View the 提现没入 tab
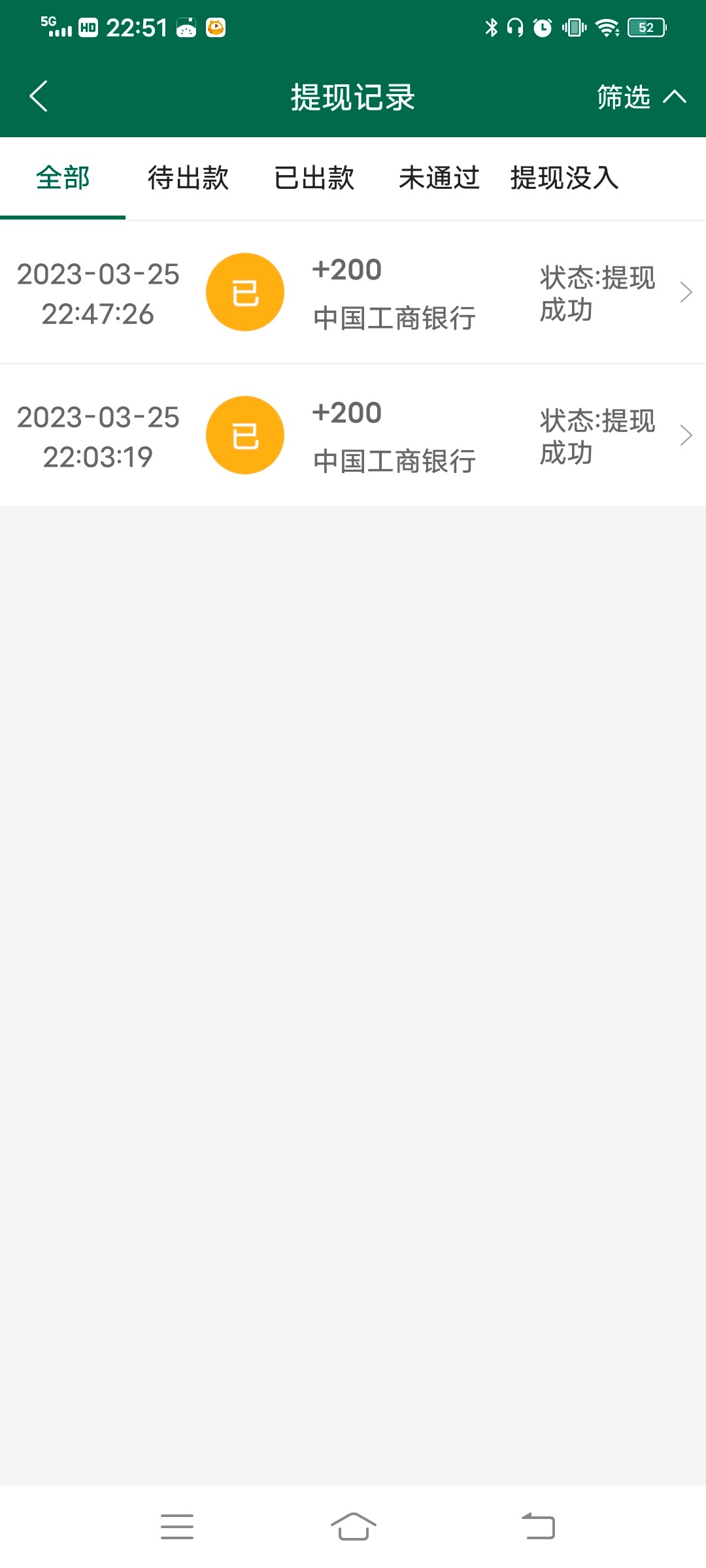The height and width of the screenshot is (1568, 706). [564, 178]
